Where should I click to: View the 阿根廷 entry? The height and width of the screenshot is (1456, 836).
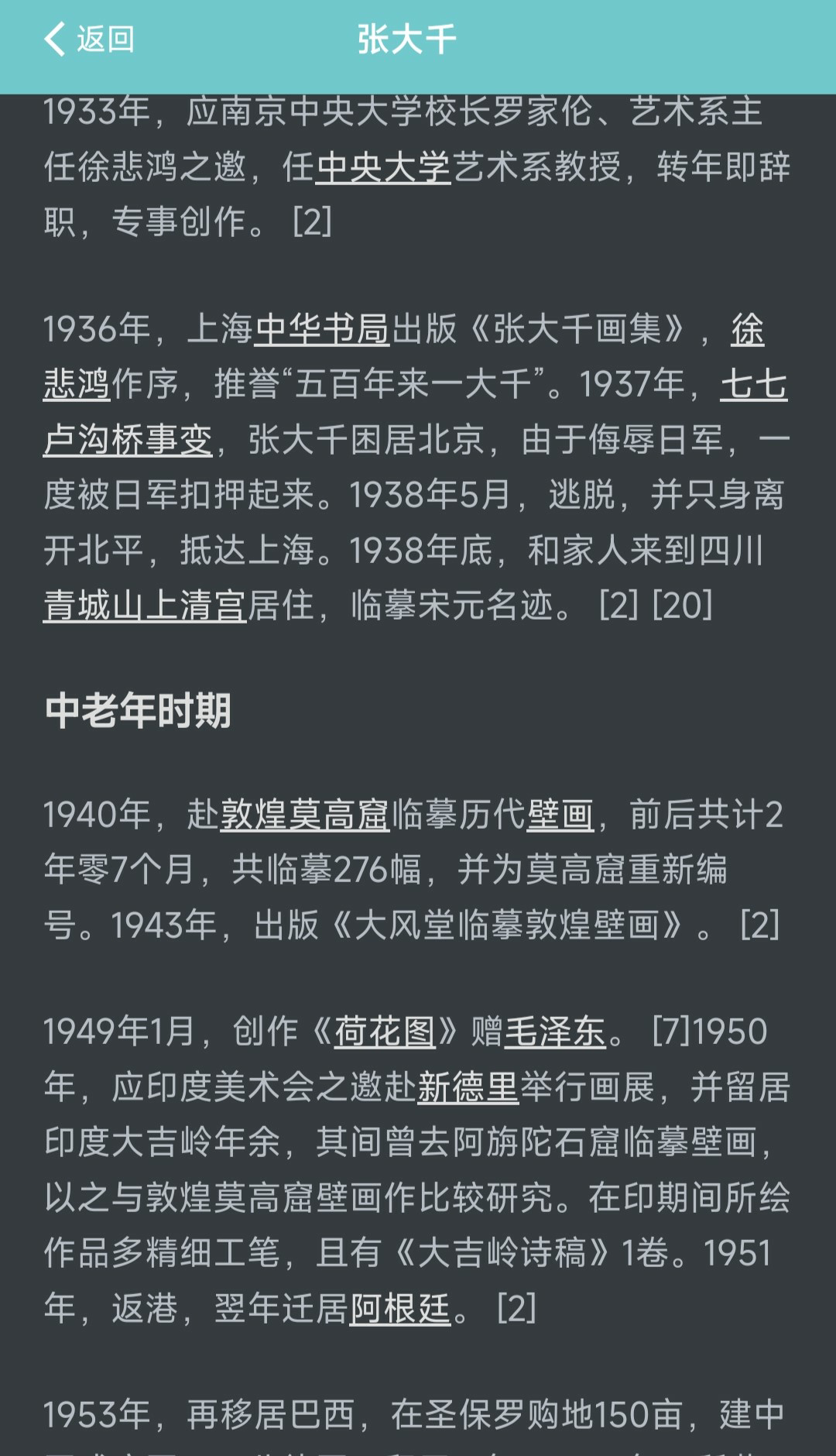pos(399,1309)
